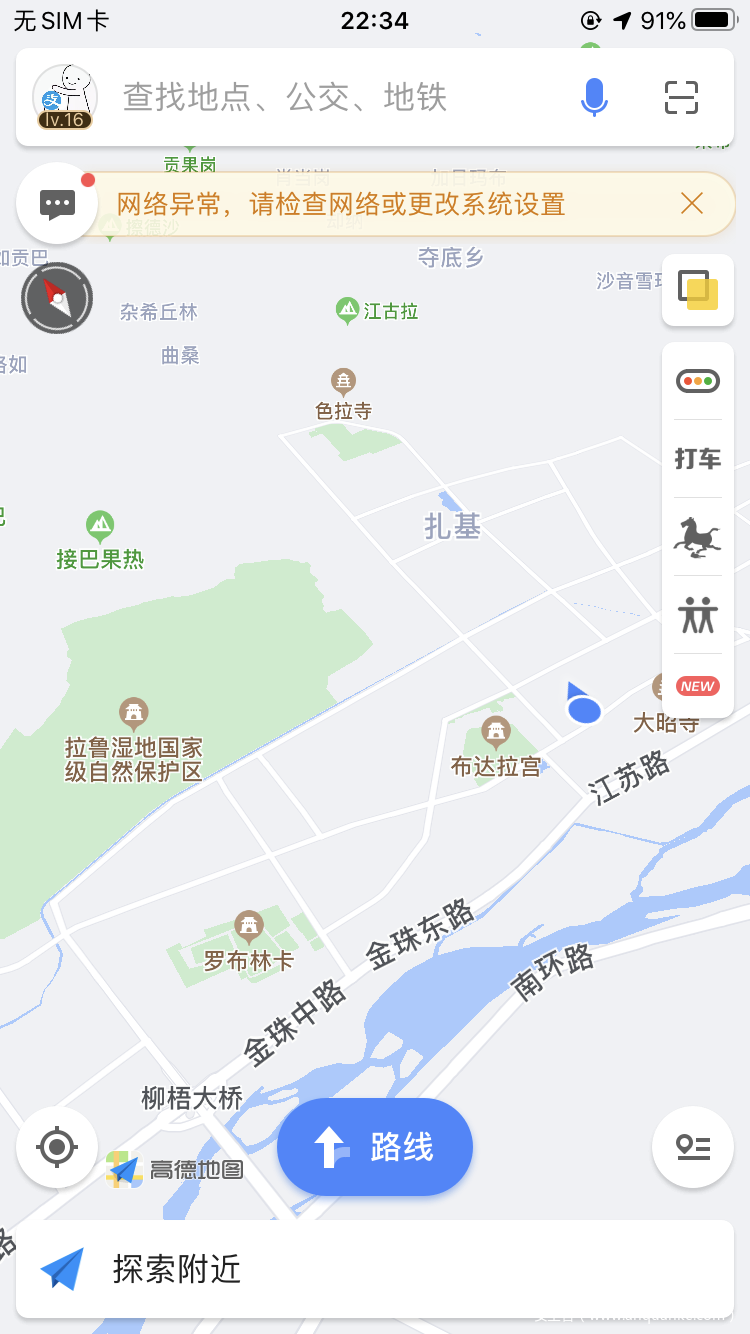This screenshot has width=750, height=1334.
Task: Reset map orientation with the compass
Action: pyautogui.click(x=57, y=298)
